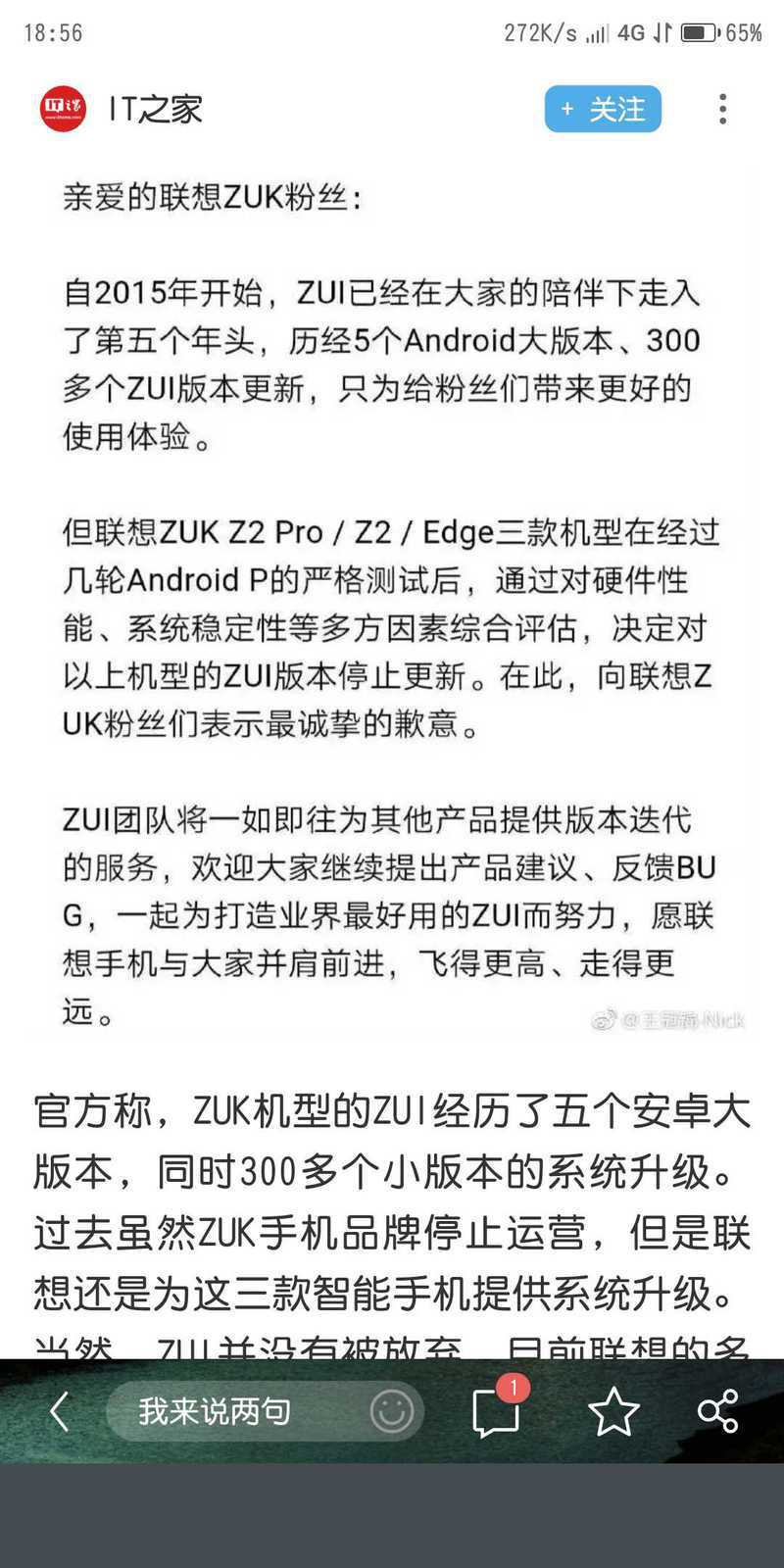Go back with the bottom arrow

[60, 1411]
